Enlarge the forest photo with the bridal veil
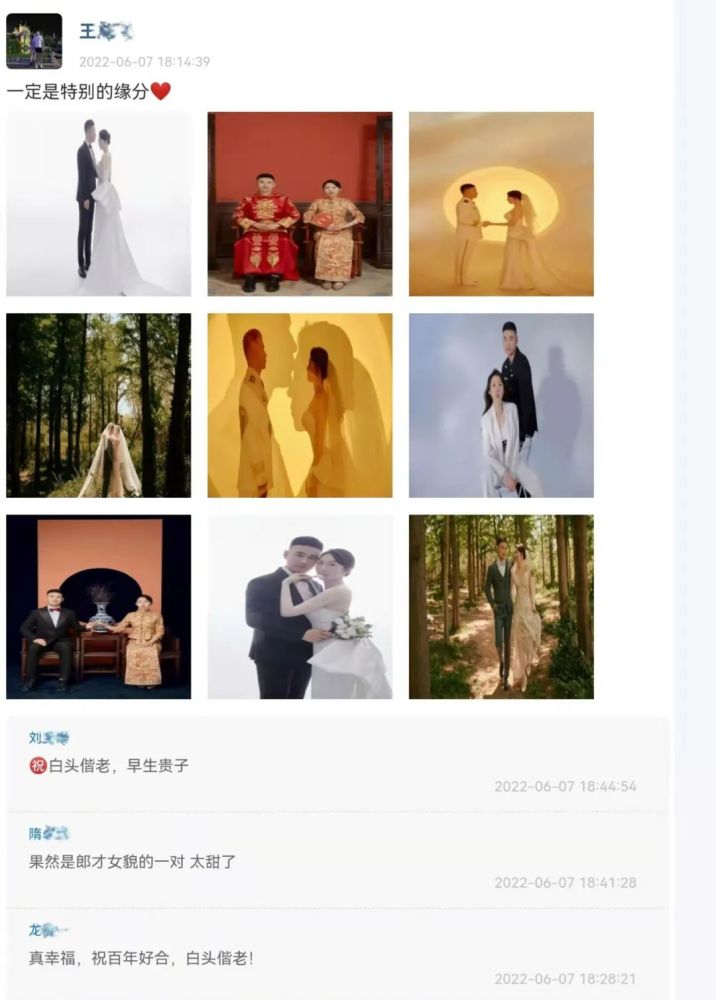The width and height of the screenshot is (716, 1000). (98, 405)
